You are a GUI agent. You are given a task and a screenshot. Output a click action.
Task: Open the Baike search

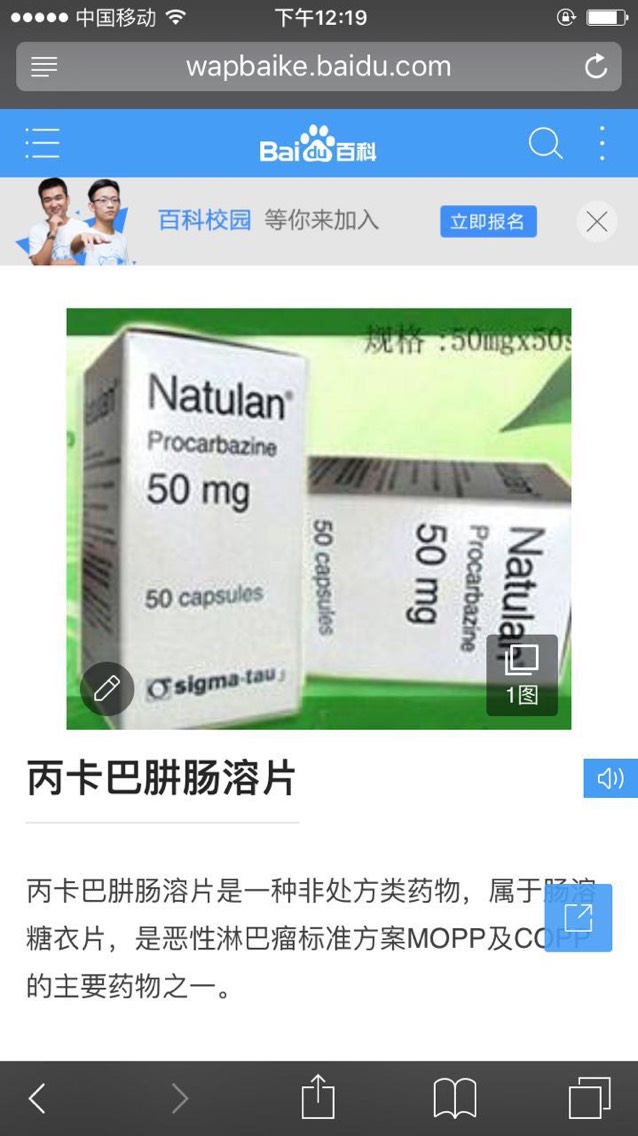[545, 144]
